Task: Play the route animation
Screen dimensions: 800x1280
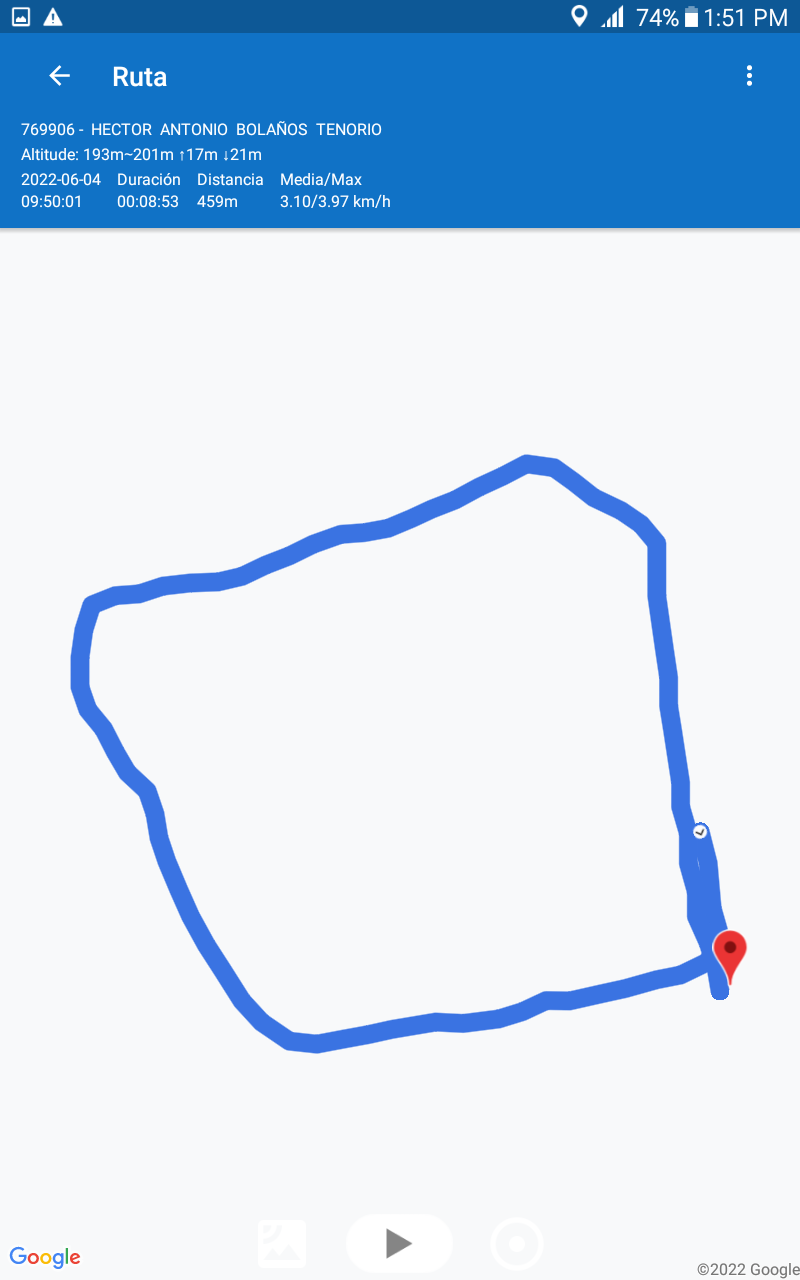Action: [x=399, y=1243]
